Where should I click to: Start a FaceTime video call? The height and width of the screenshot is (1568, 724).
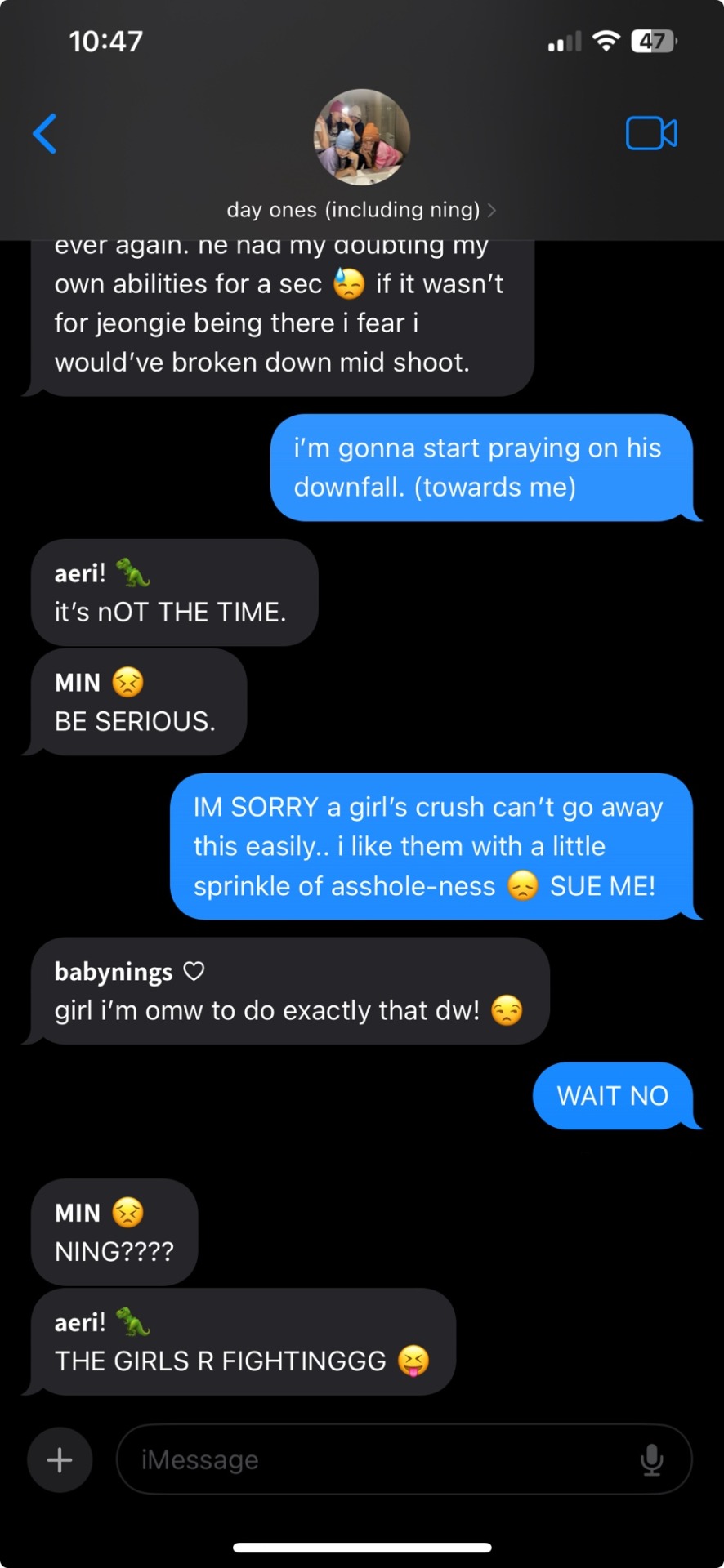pos(651,133)
